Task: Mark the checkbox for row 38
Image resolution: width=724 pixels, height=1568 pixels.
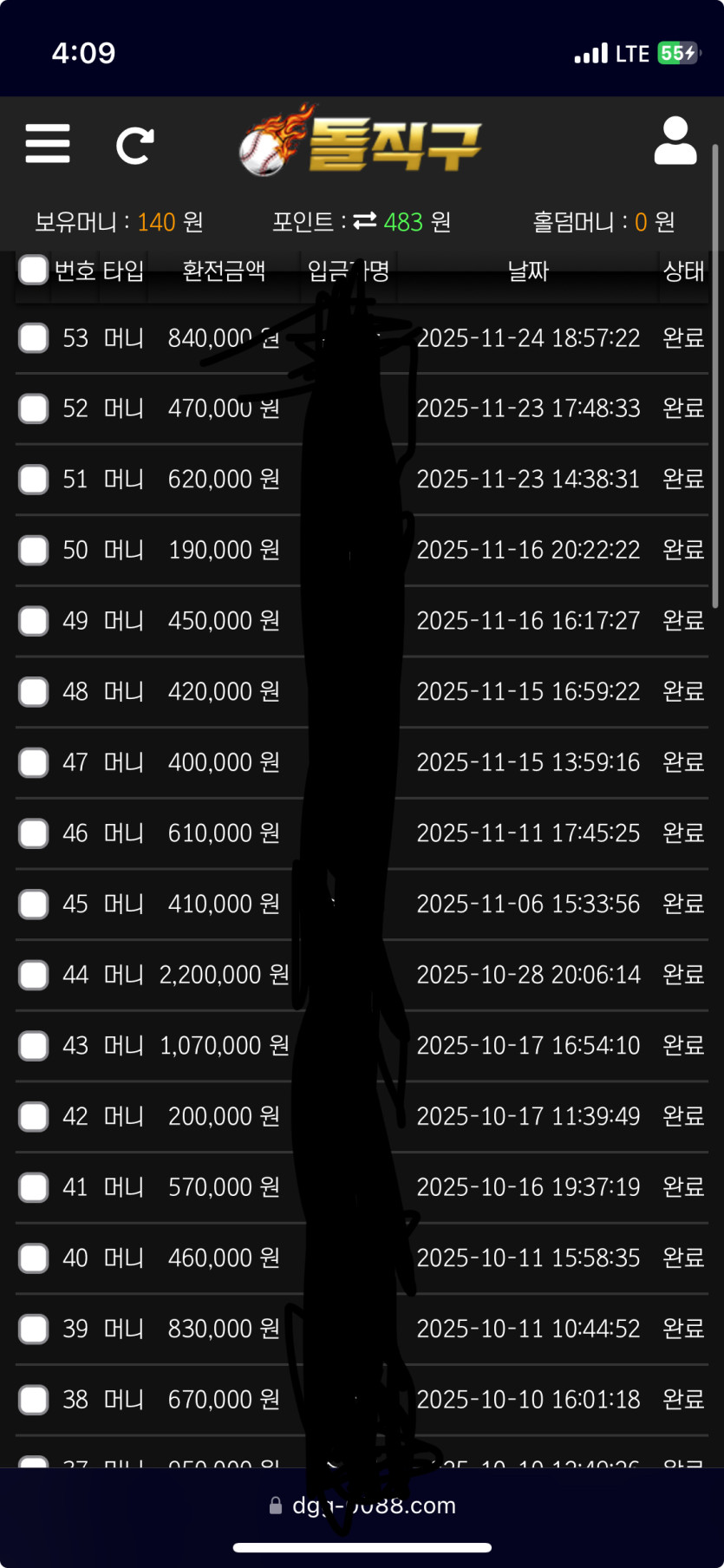Action: coord(34,1400)
